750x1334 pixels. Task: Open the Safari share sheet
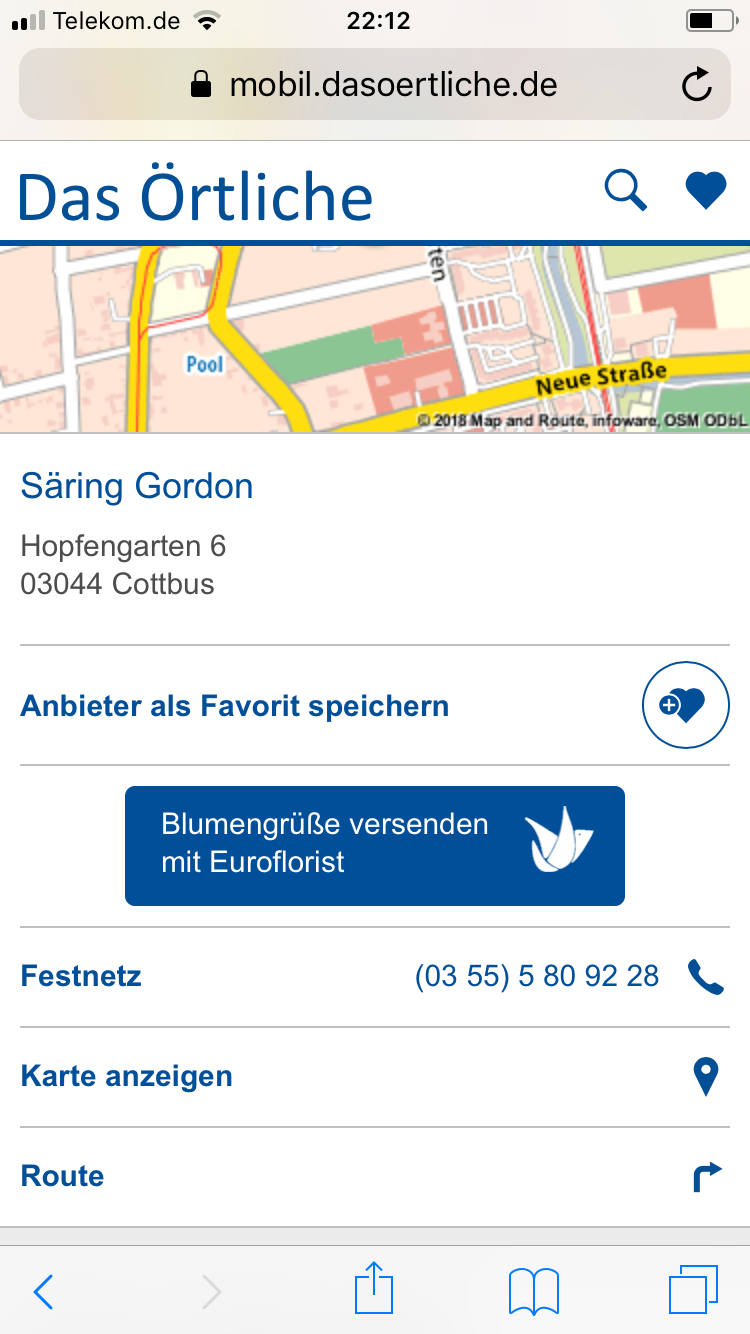[374, 1288]
